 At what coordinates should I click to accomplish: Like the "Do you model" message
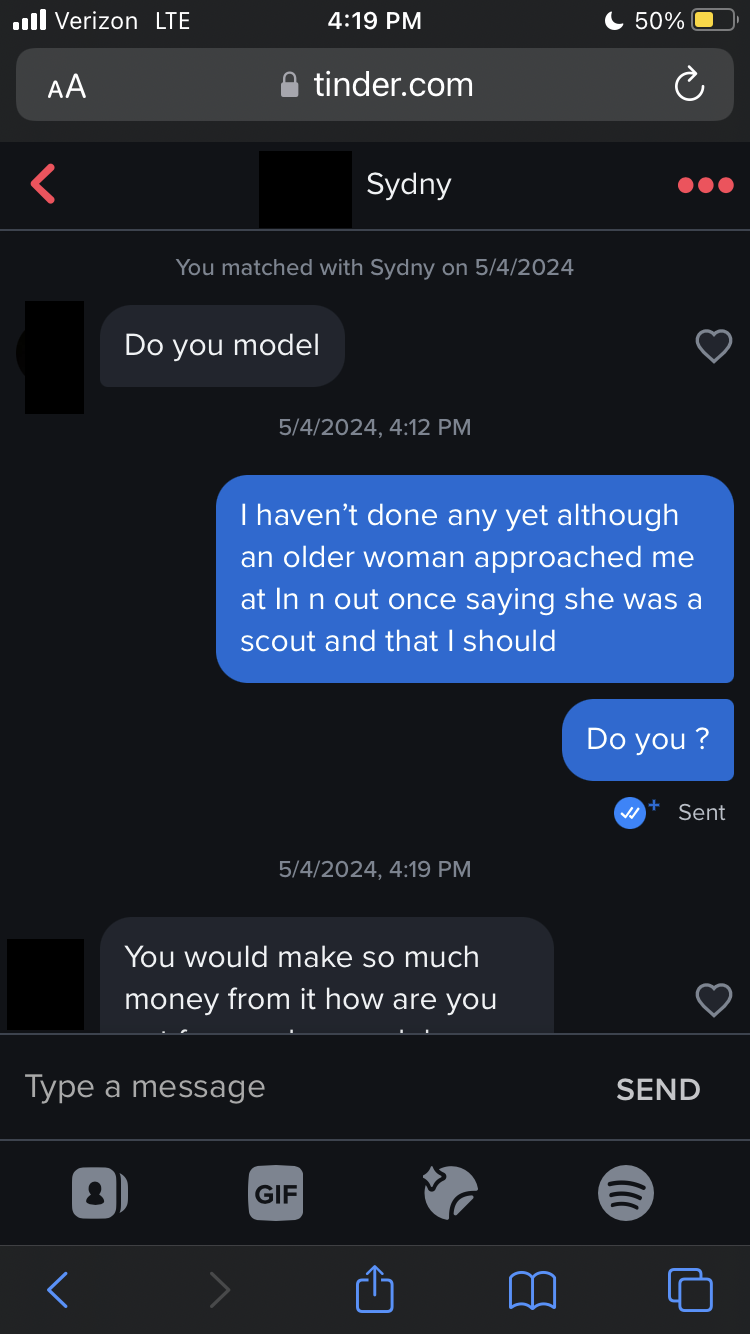(x=713, y=346)
